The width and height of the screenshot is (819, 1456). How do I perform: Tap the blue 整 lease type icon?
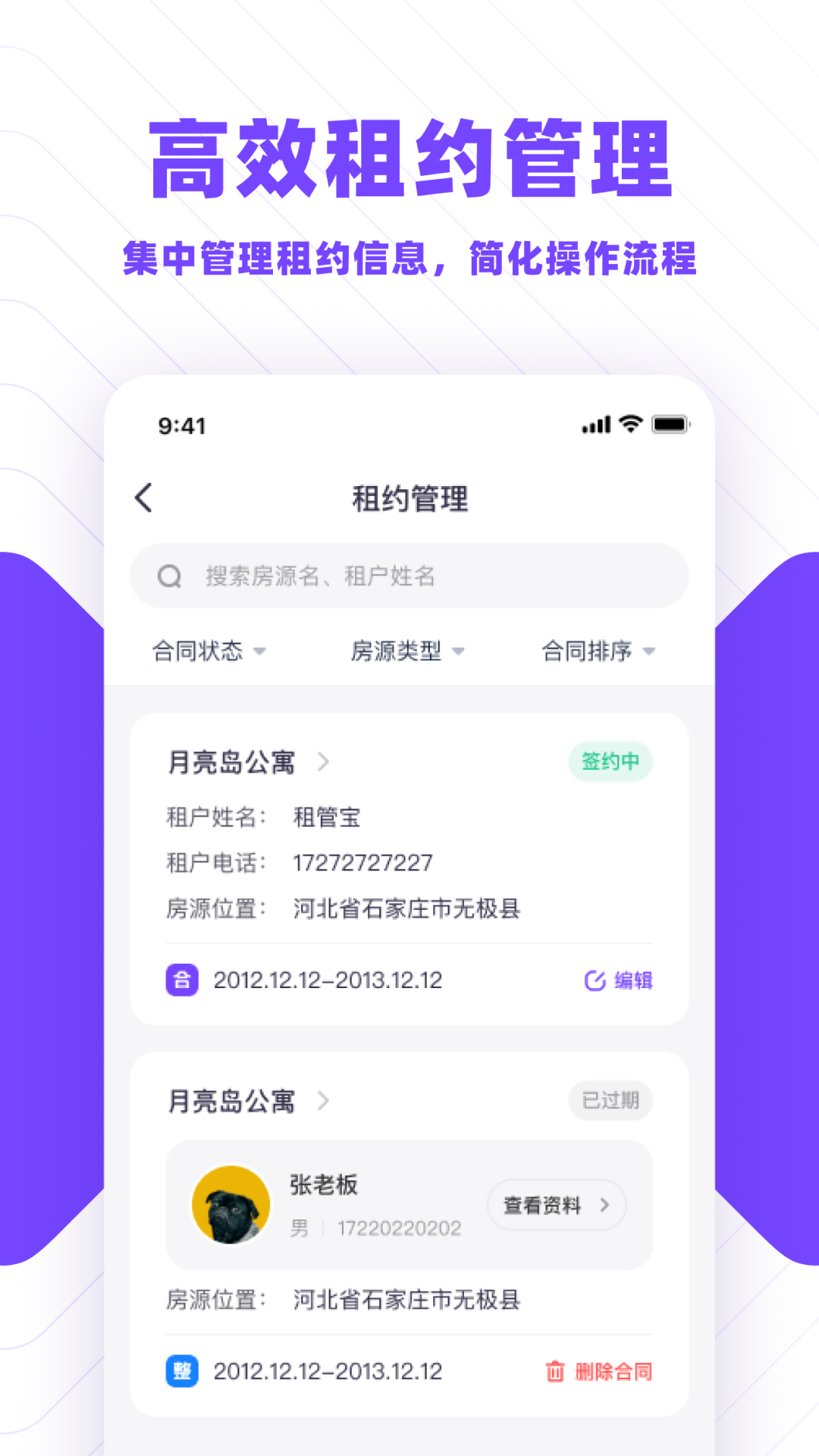coord(182,1371)
